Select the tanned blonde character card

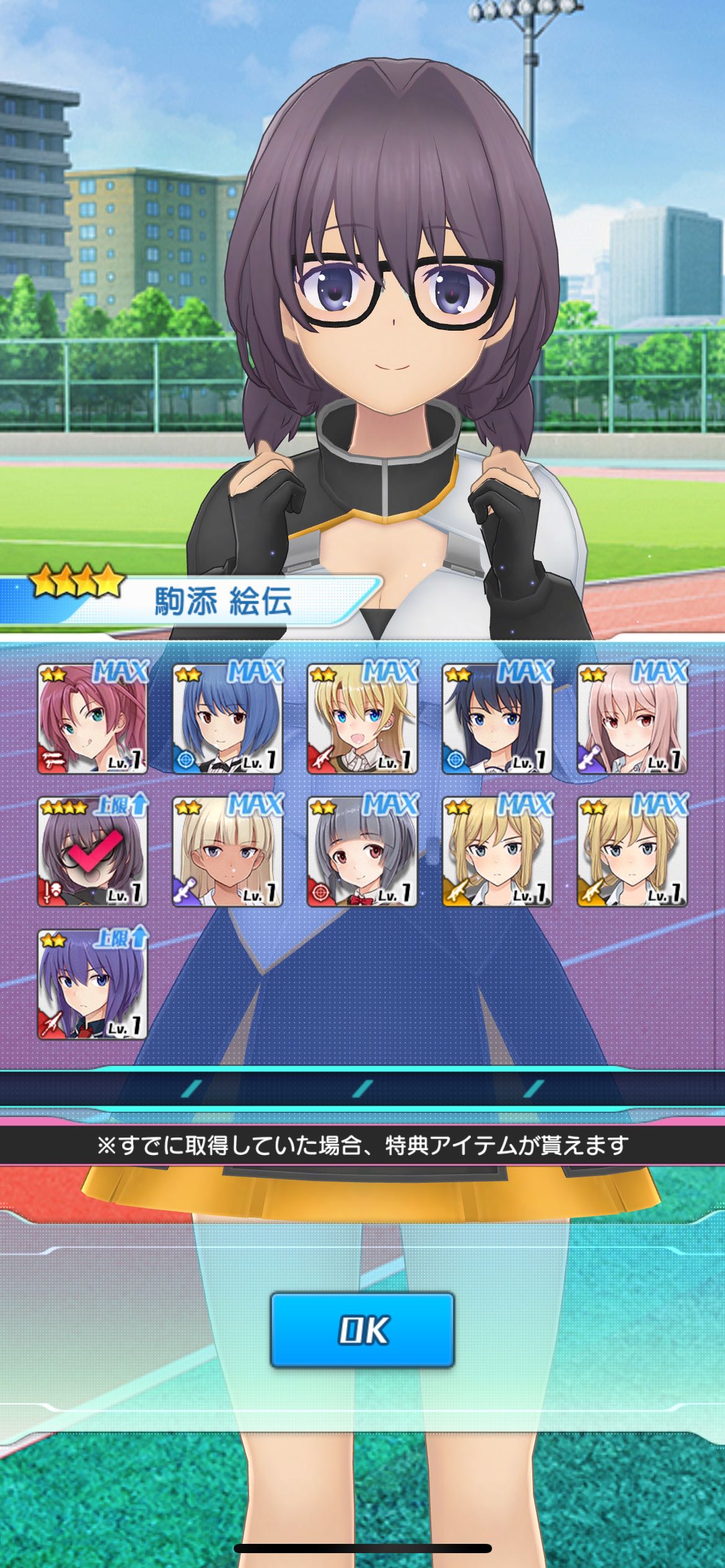(227, 852)
